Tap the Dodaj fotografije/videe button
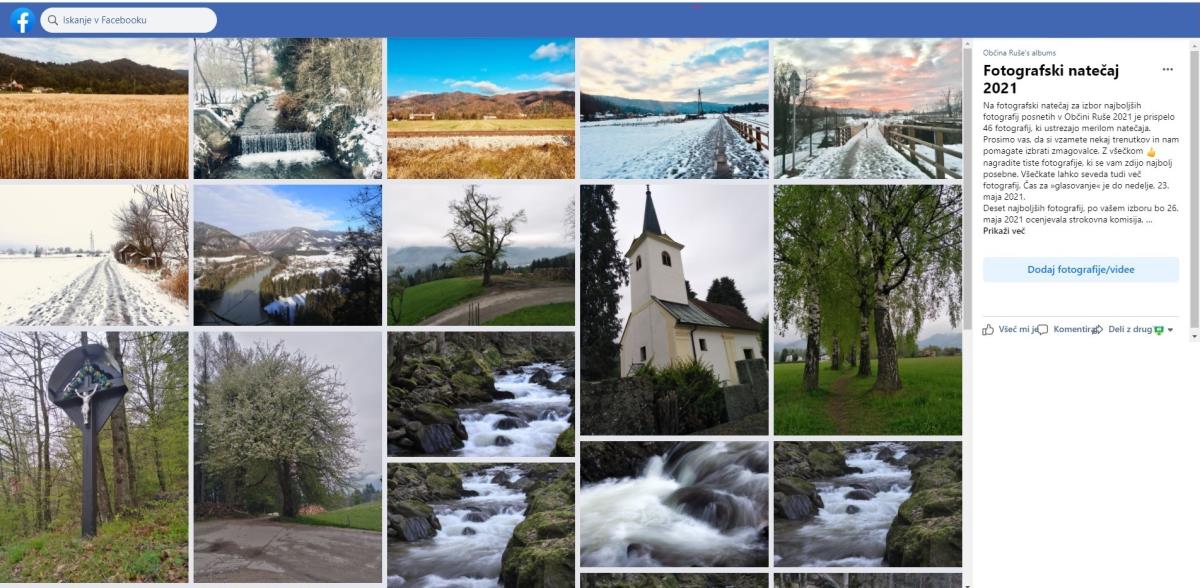 1080,270
